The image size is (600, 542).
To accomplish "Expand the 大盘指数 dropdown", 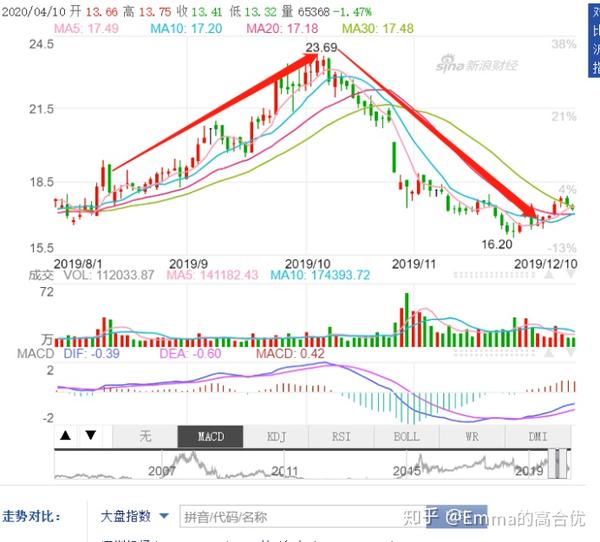I will click(x=135, y=516).
